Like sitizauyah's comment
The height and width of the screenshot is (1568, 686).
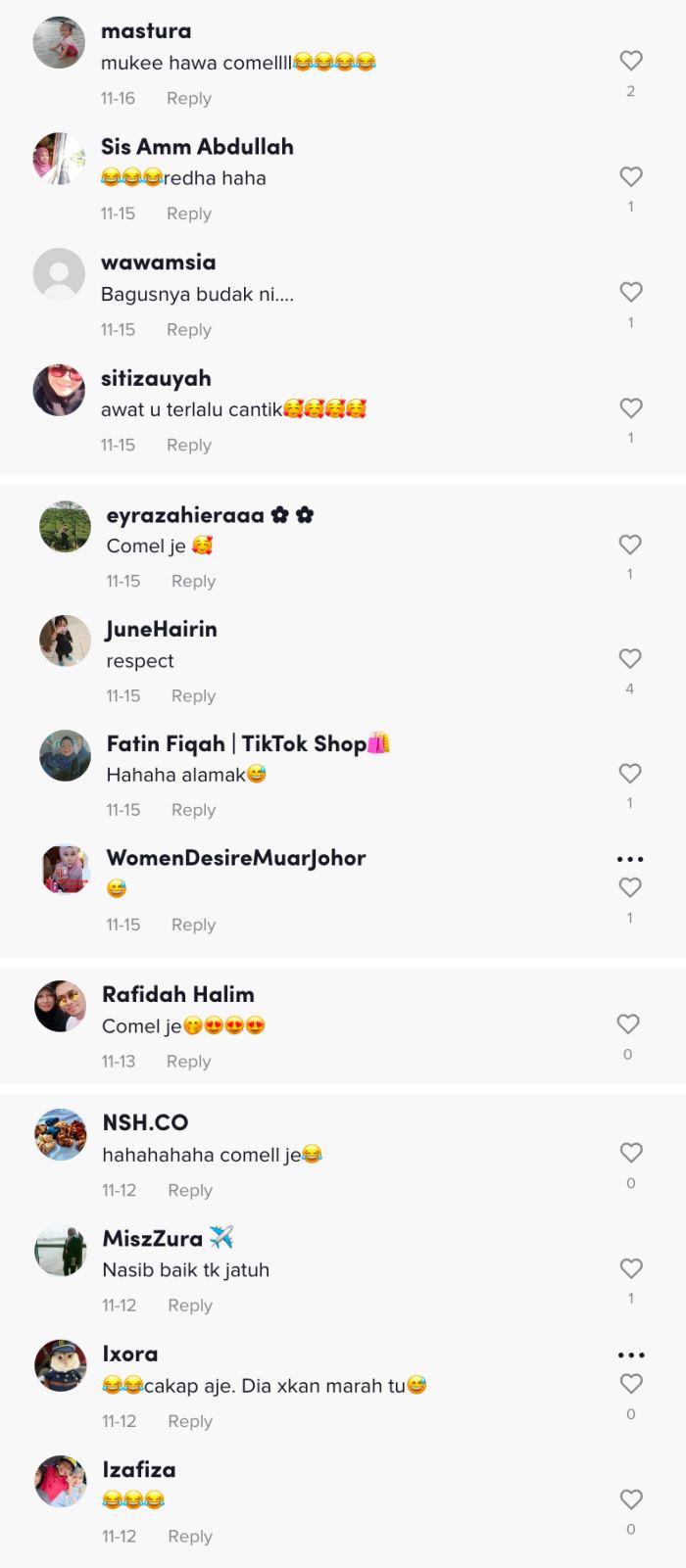click(x=631, y=407)
